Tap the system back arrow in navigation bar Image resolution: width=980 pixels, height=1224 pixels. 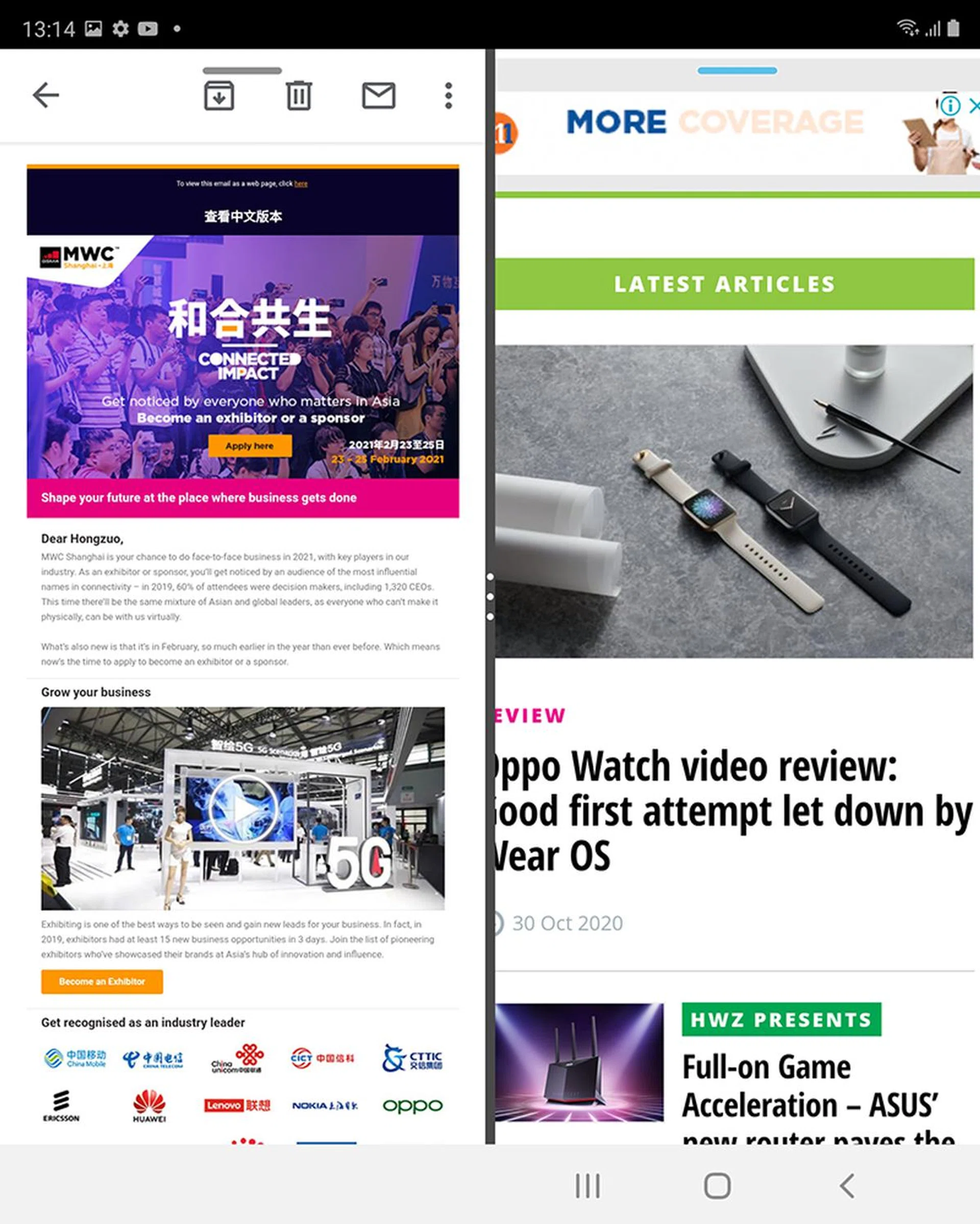tap(847, 1186)
